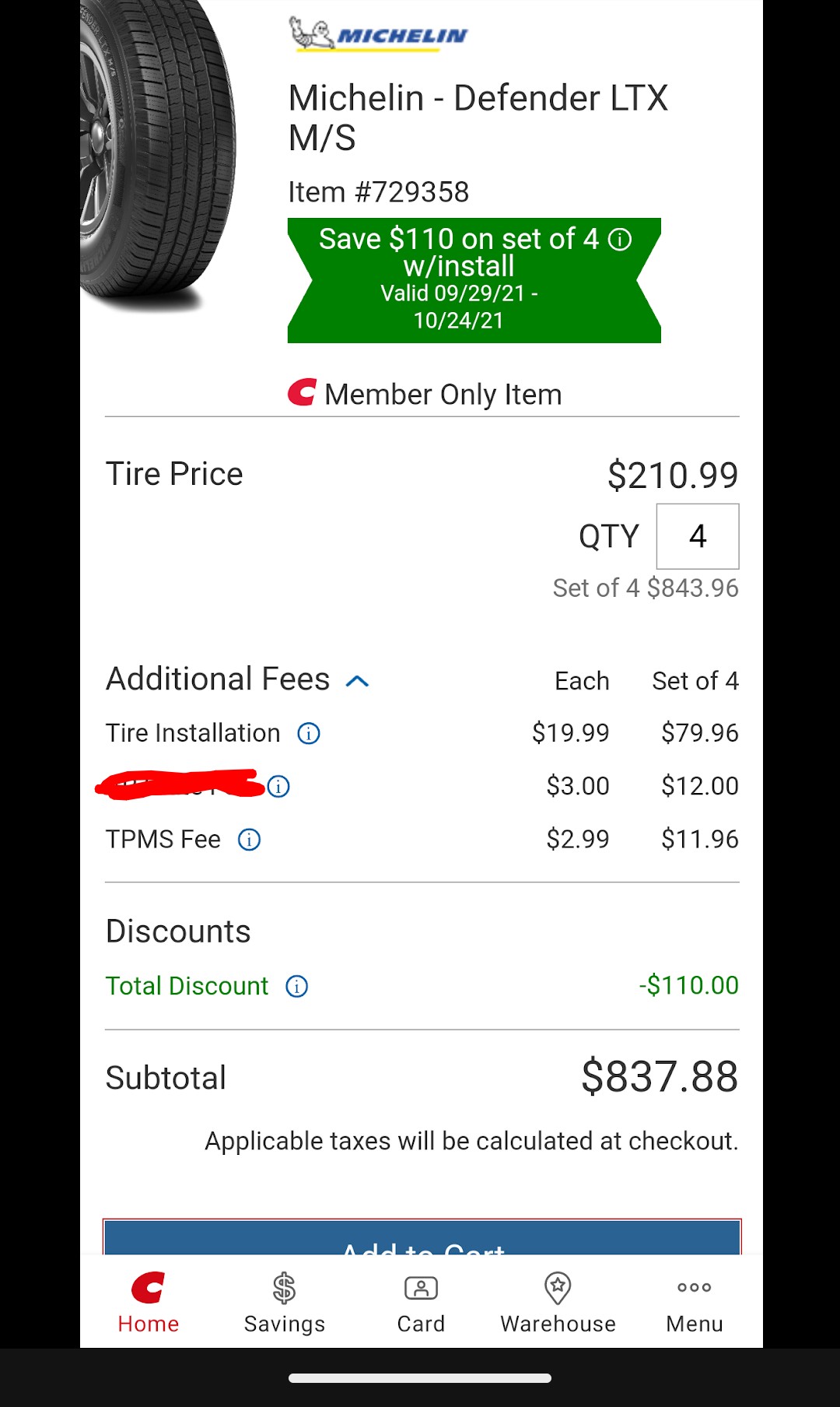Show TPMS Fee info
Screen dimensions: 840x1407
point(249,840)
